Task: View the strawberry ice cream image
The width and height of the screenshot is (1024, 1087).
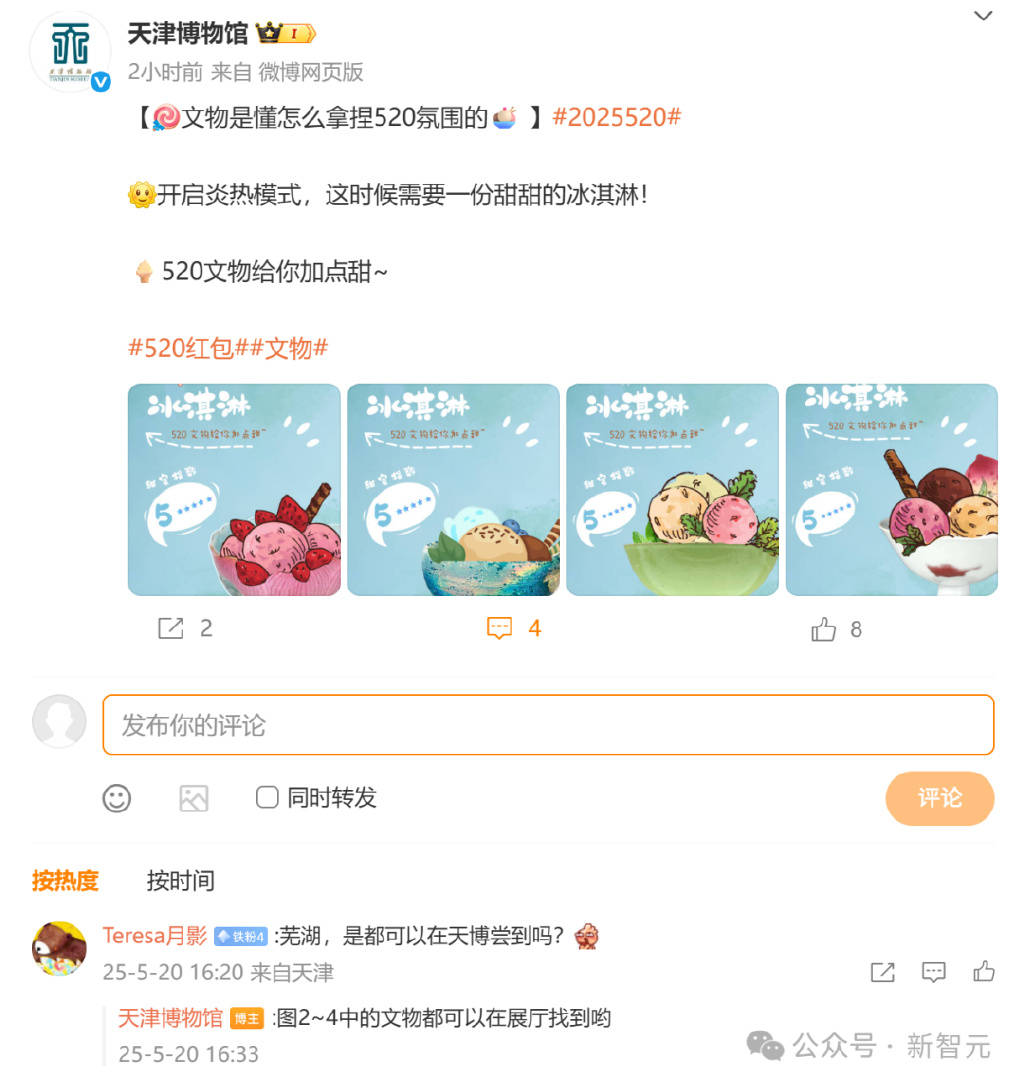Action: [234, 490]
